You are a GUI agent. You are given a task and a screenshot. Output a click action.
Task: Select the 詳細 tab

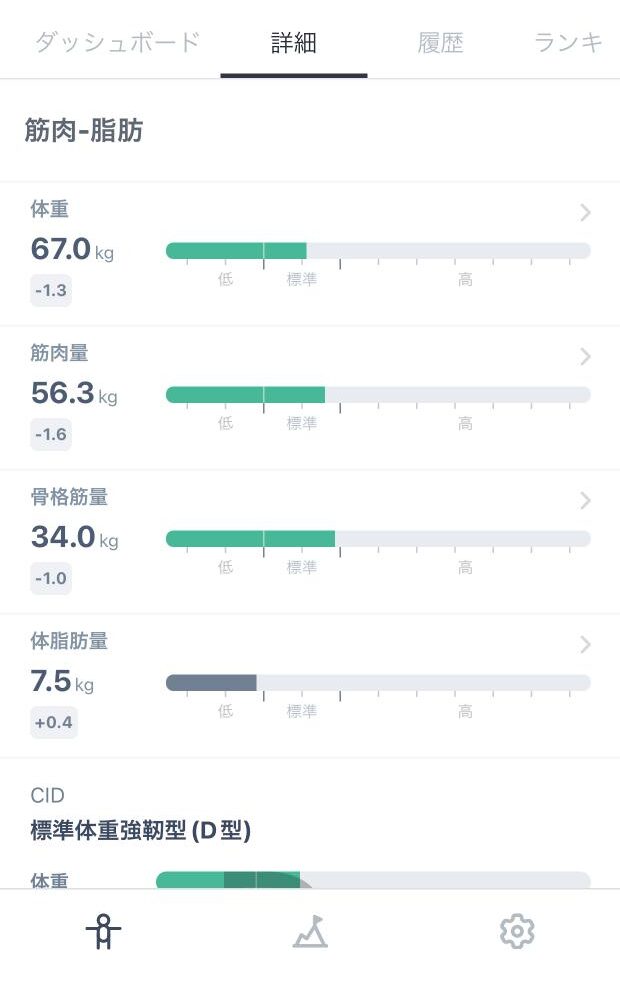(294, 43)
